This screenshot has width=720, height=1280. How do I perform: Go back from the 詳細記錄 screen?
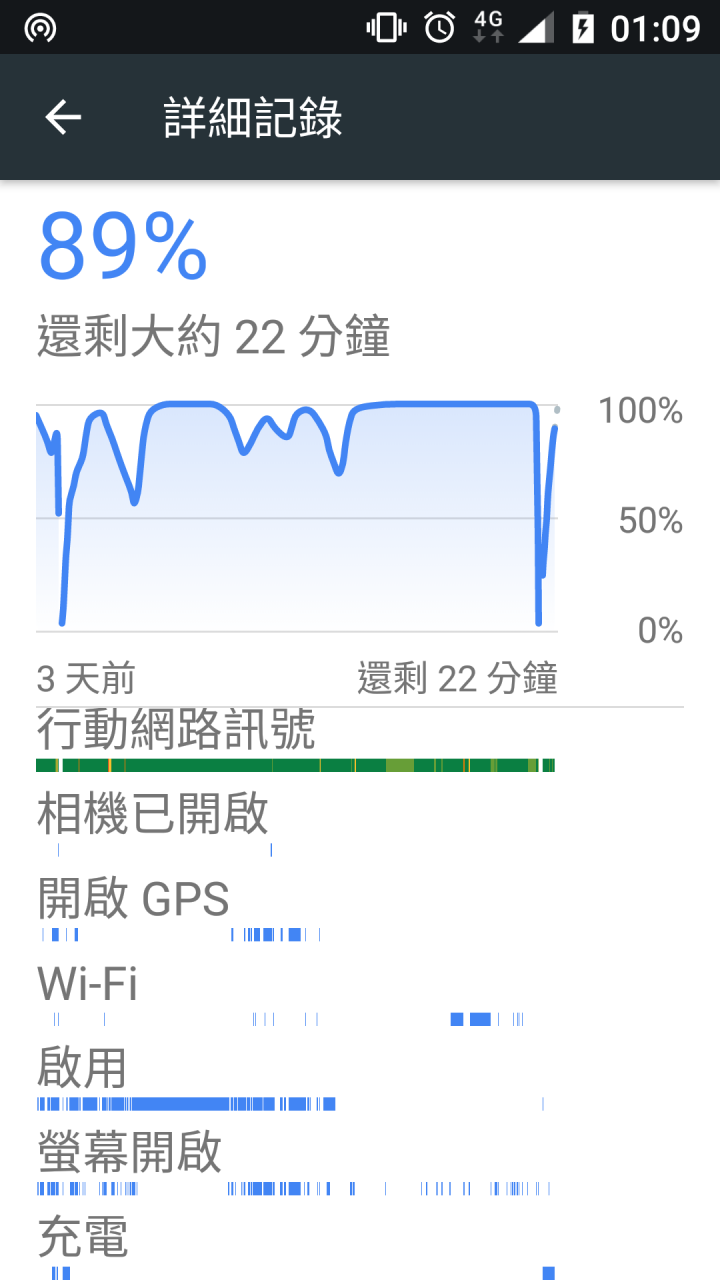[62, 118]
